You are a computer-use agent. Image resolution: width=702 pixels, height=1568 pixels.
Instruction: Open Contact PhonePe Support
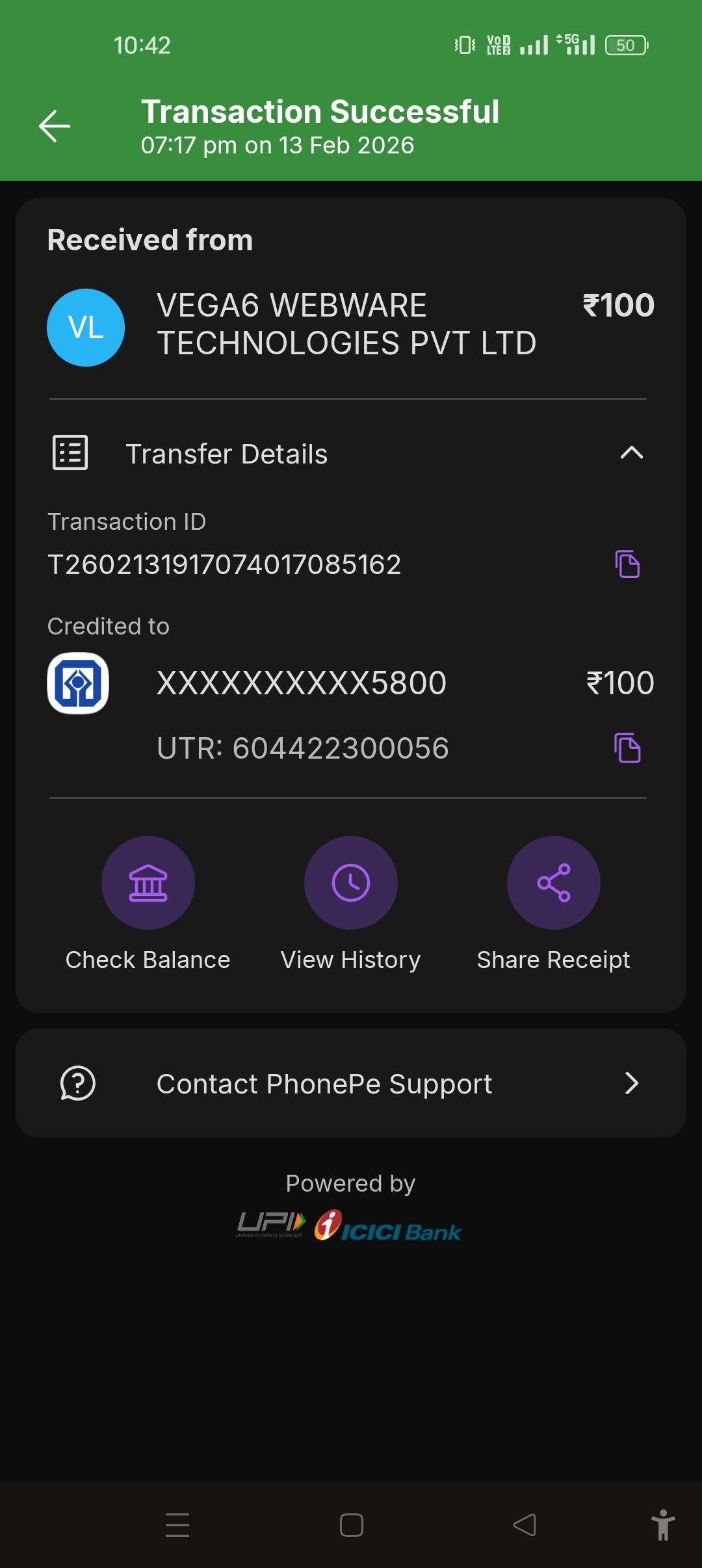tap(351, 1083)
